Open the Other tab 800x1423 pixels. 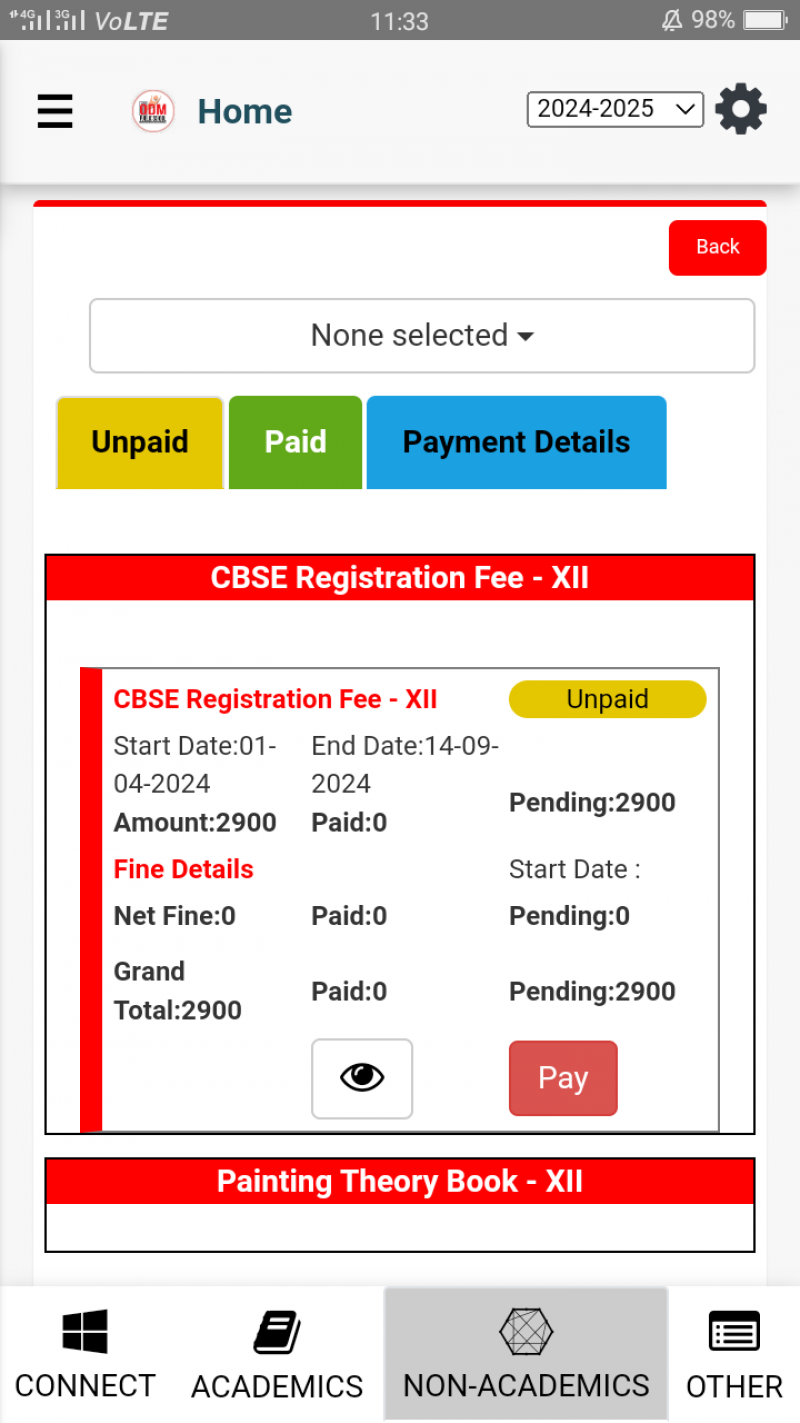pyautogui.click(x=734, y=1355)
